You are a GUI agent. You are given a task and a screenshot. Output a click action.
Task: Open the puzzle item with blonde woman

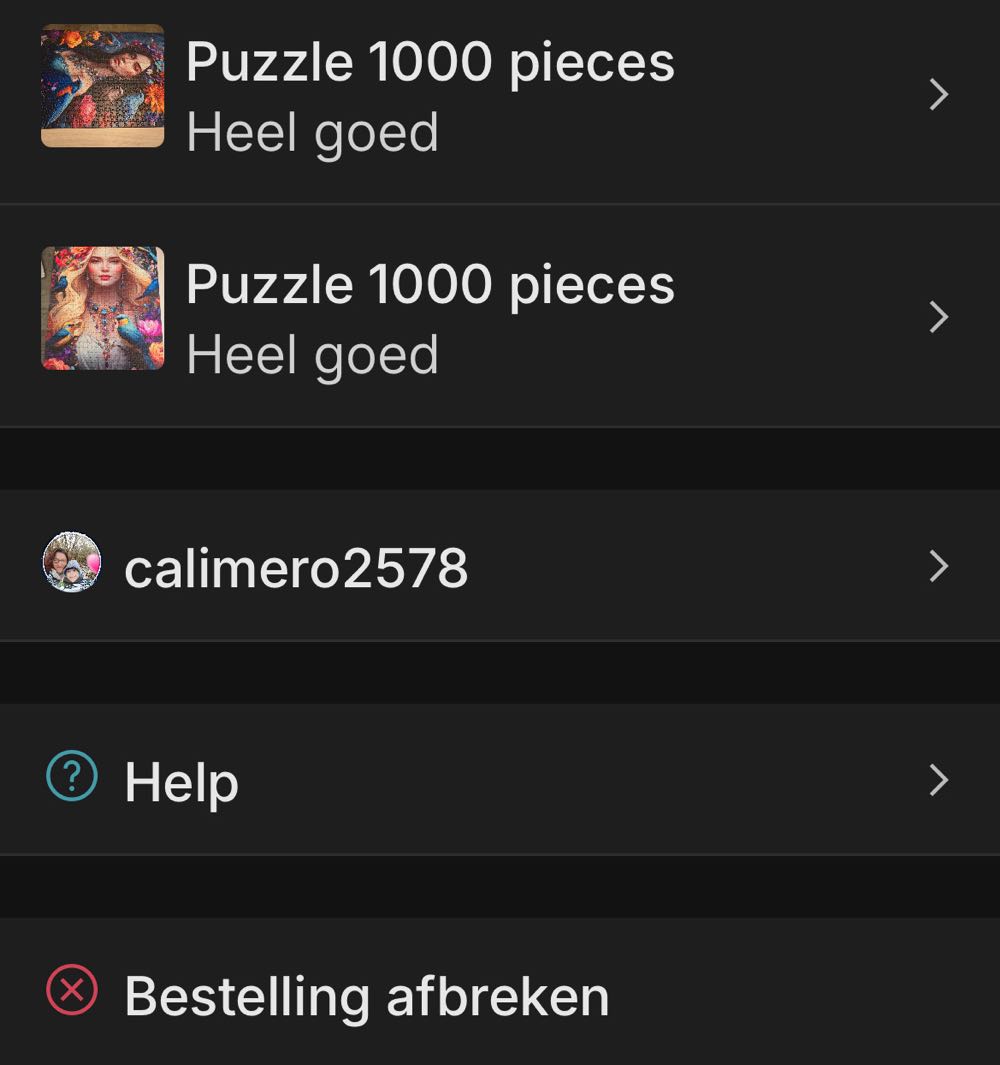pyautogui.click(x=430, y=318)
